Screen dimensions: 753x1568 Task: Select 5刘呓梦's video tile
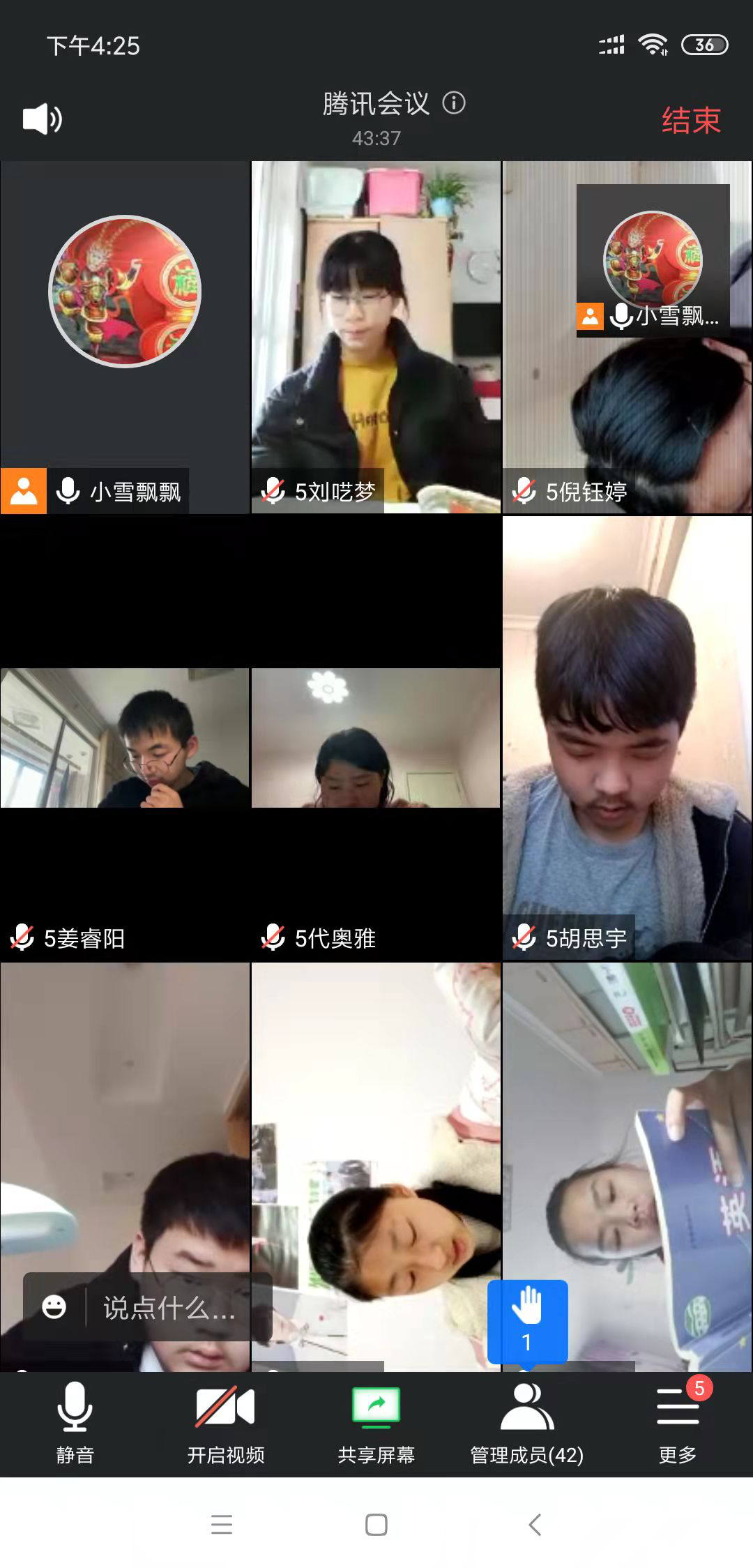click(x=376, y=338)
